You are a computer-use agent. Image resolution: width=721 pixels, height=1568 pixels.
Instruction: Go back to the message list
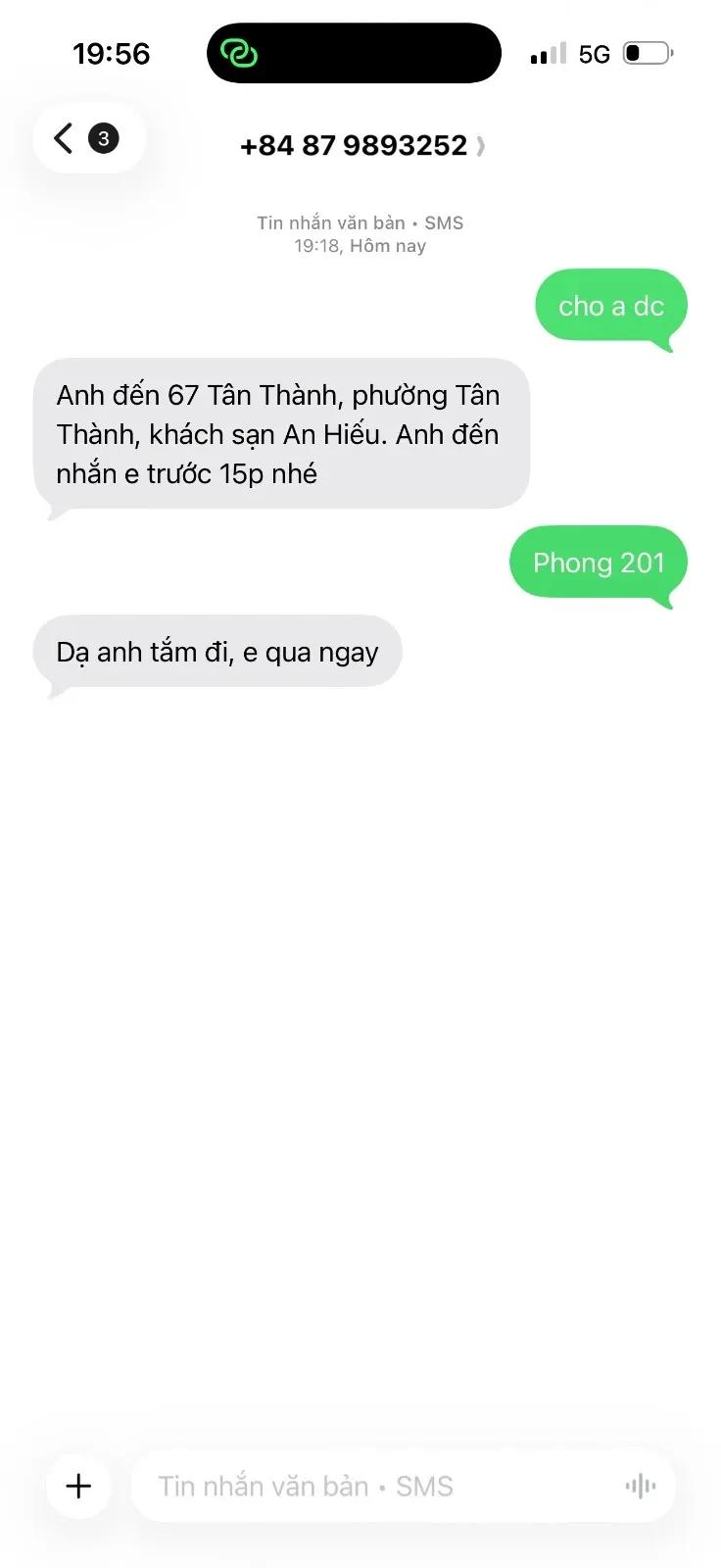point(88,138)
